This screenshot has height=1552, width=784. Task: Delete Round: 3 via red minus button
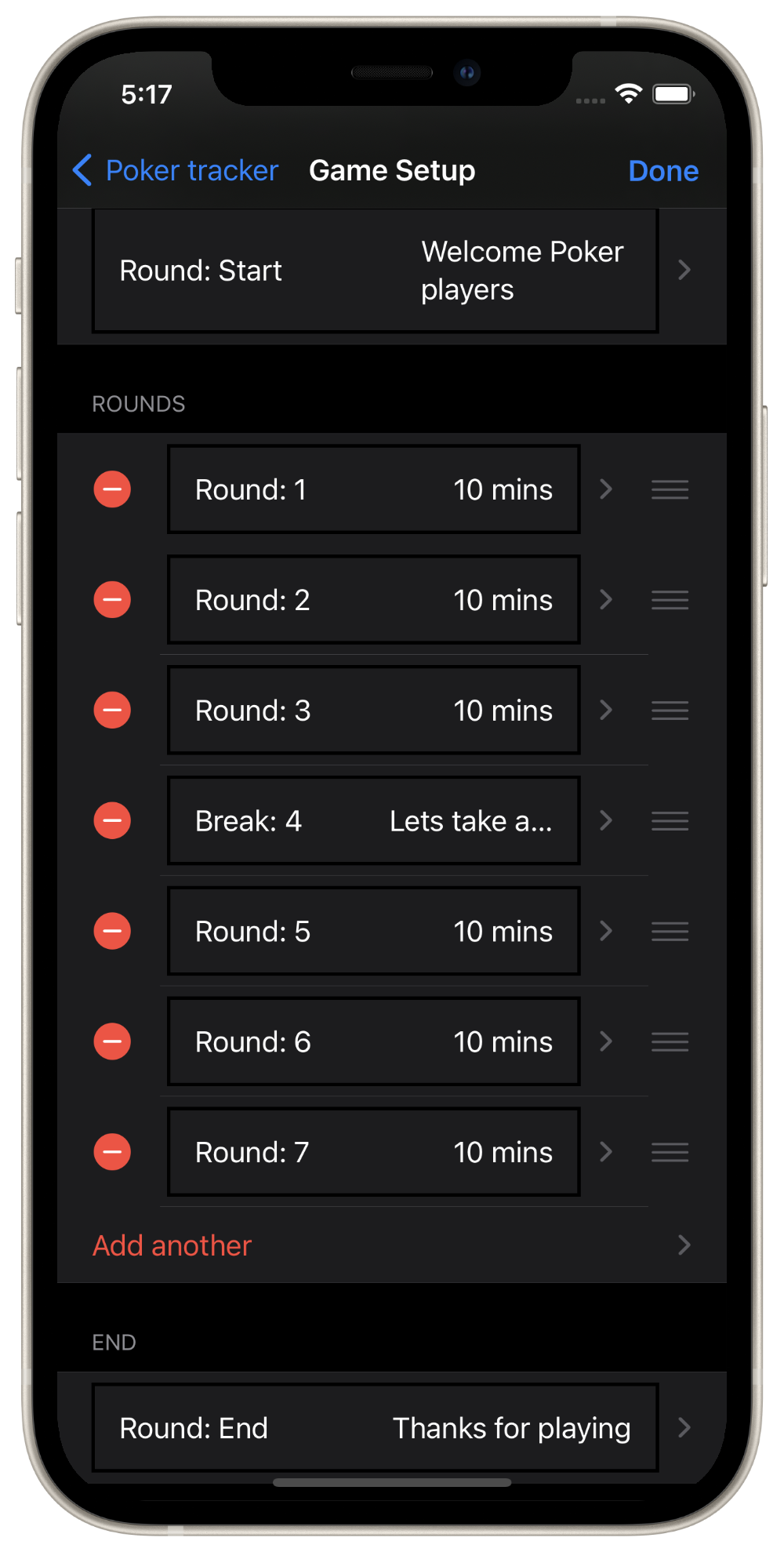tap(112, 711)
